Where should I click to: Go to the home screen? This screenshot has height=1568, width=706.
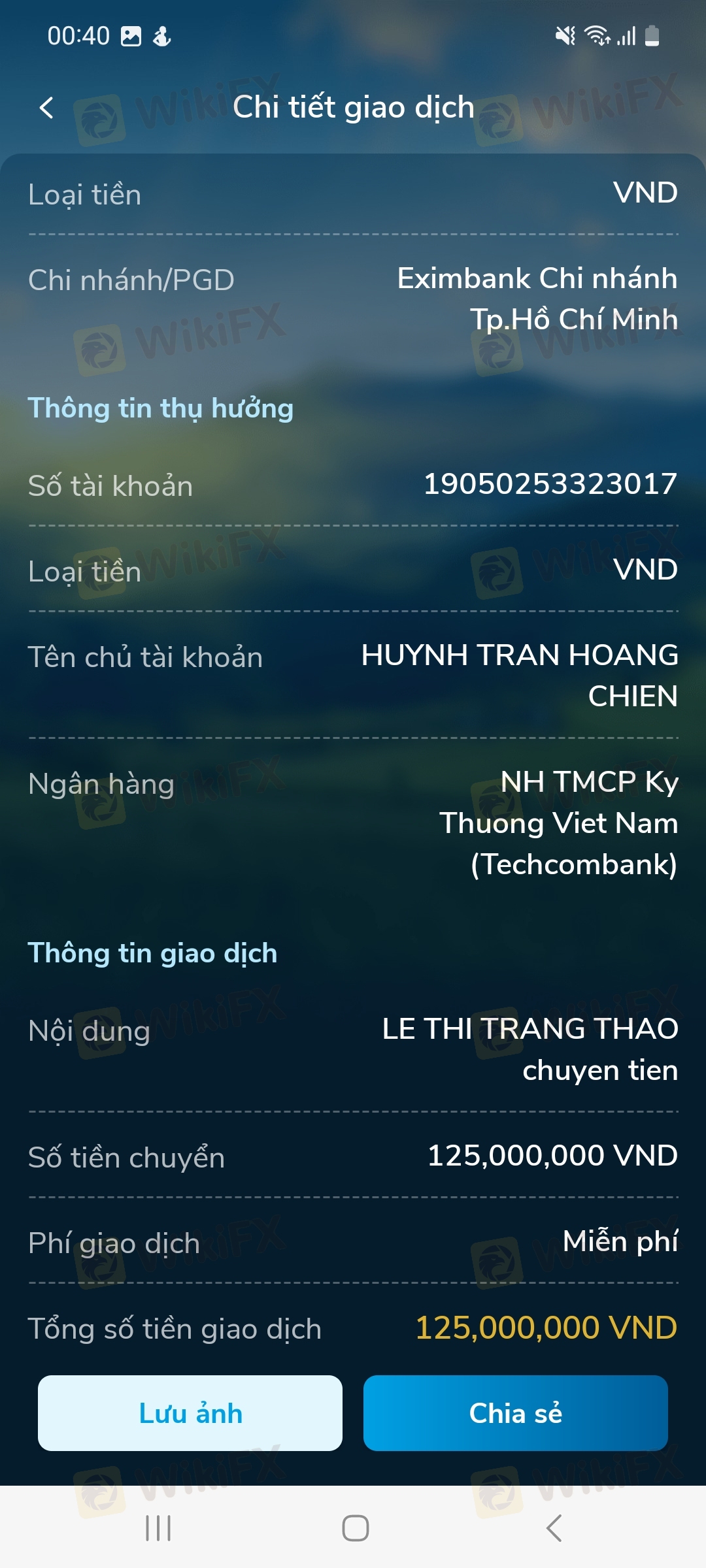click(355, 1528)
